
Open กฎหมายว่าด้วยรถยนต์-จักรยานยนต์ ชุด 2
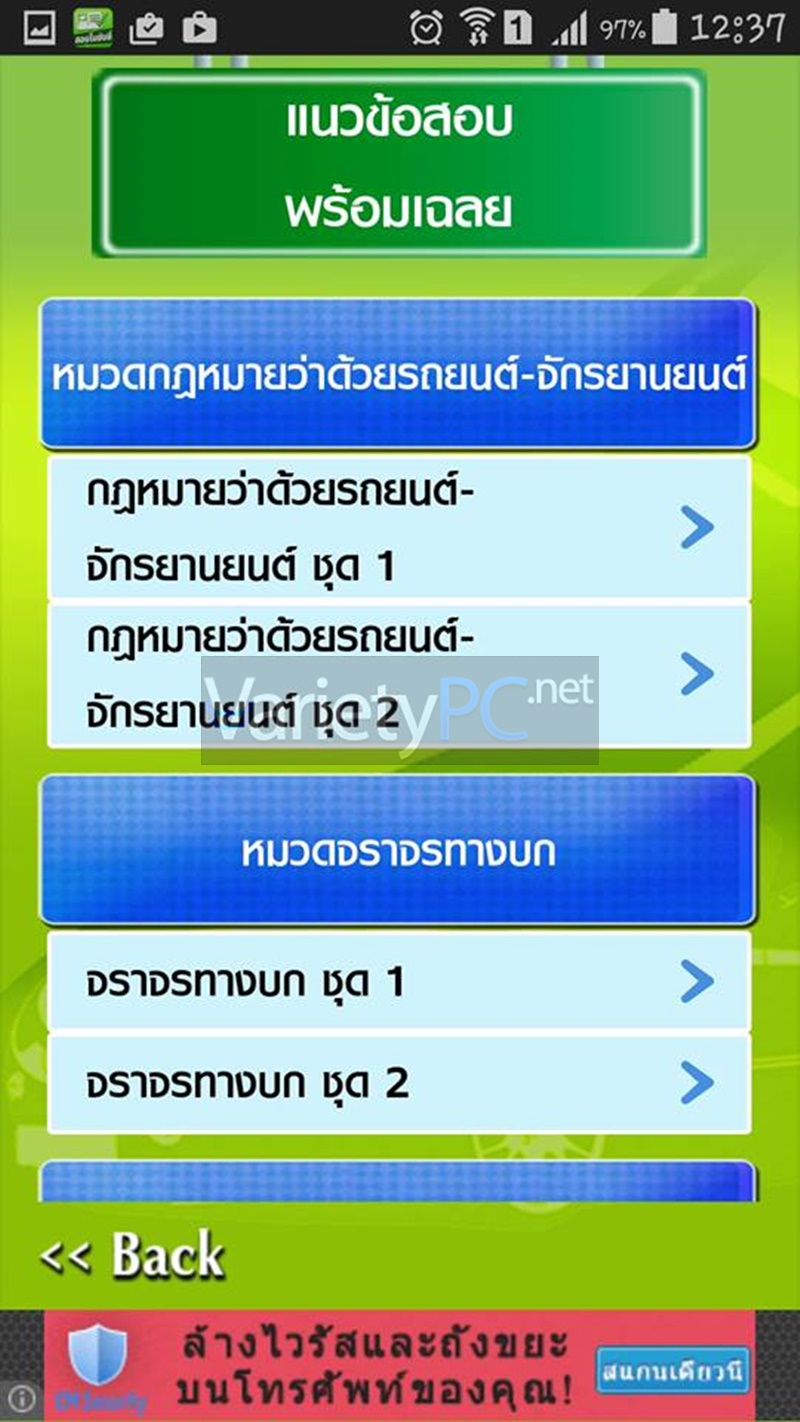(398, 675)
